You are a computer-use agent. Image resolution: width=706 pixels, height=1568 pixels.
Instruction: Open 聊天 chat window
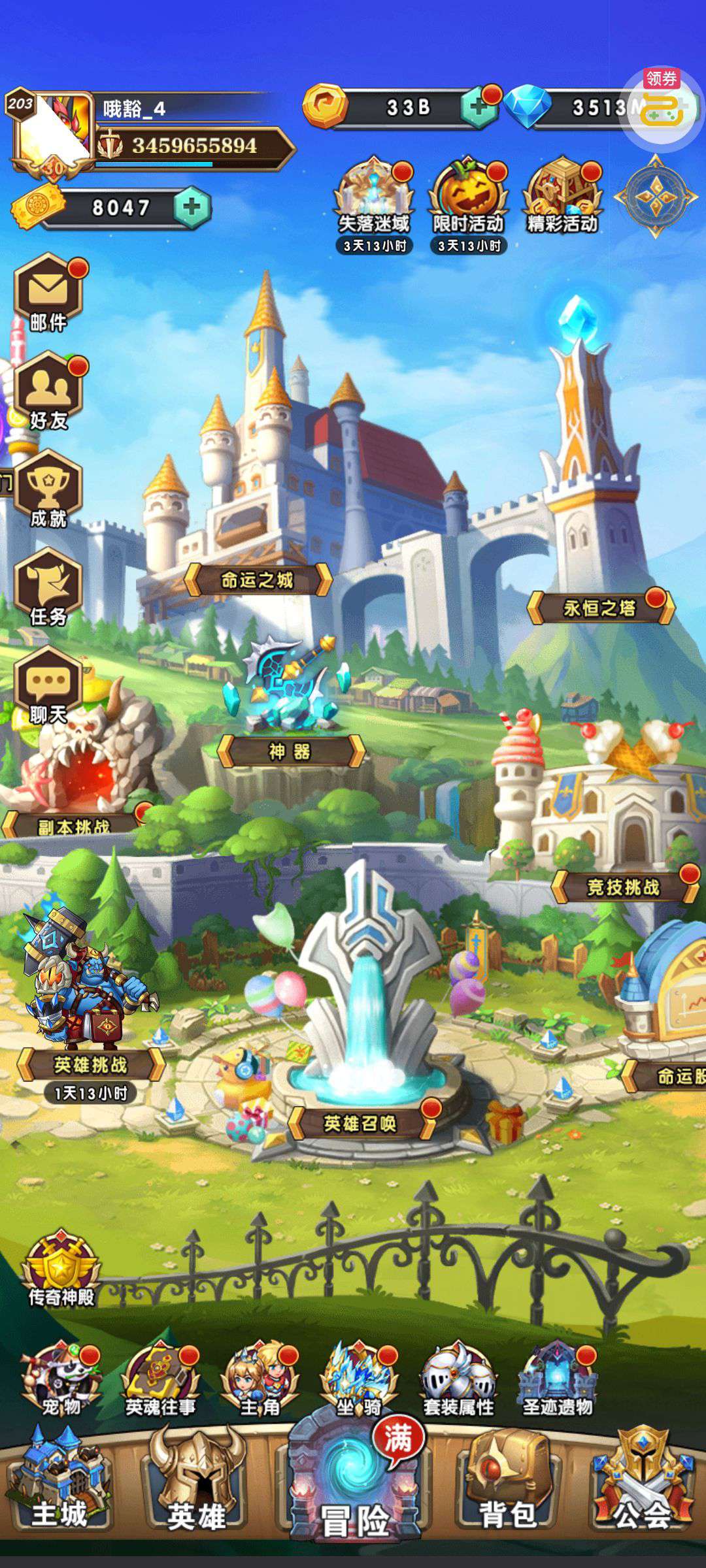tap(48, 686)
